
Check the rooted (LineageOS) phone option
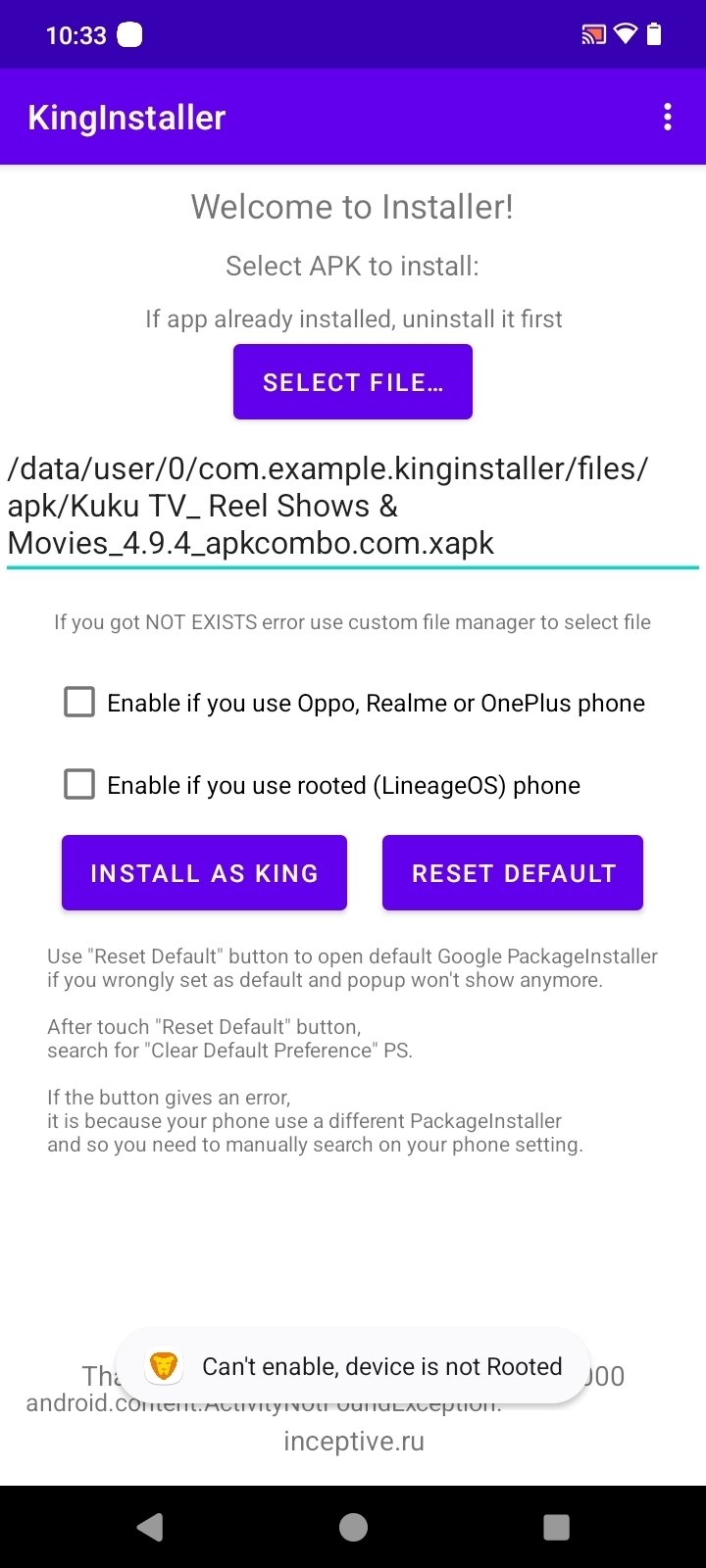click(79, 785)
